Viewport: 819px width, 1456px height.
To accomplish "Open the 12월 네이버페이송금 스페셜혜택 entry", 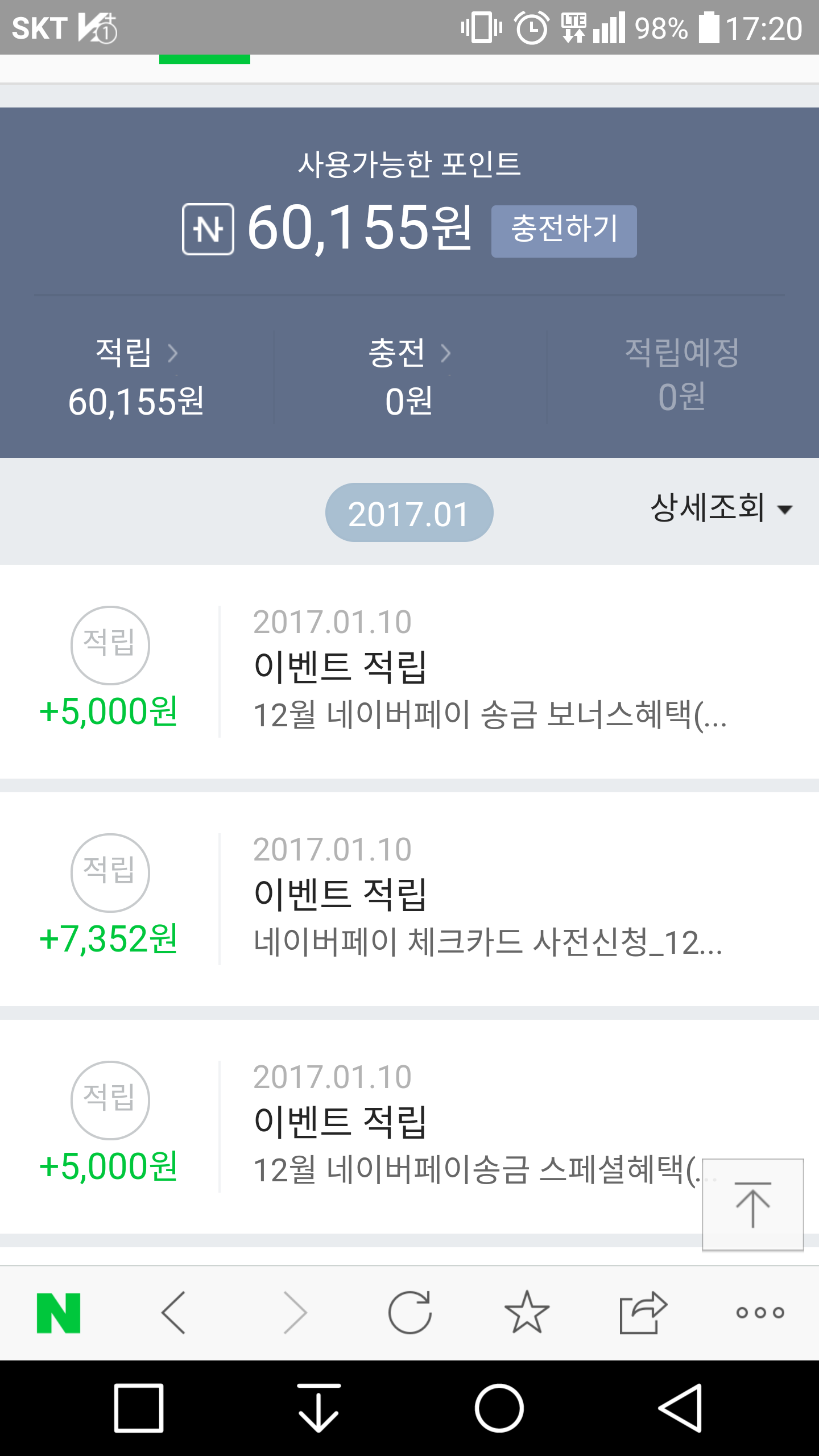I will (x=472, y=1169).
